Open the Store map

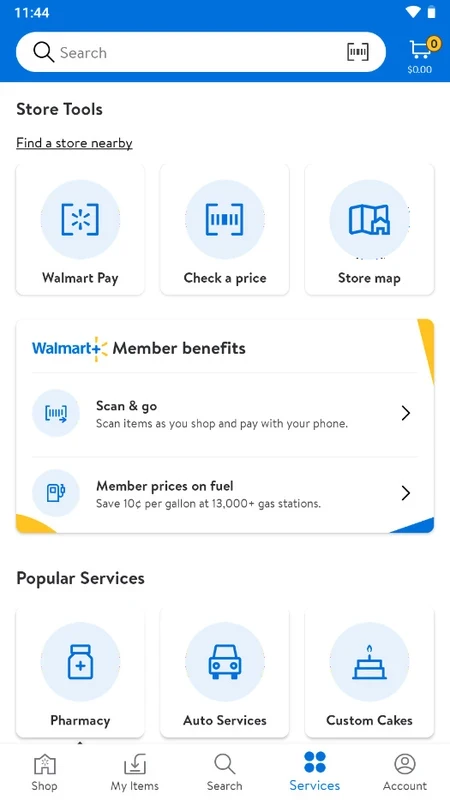(x=369, y=230)
